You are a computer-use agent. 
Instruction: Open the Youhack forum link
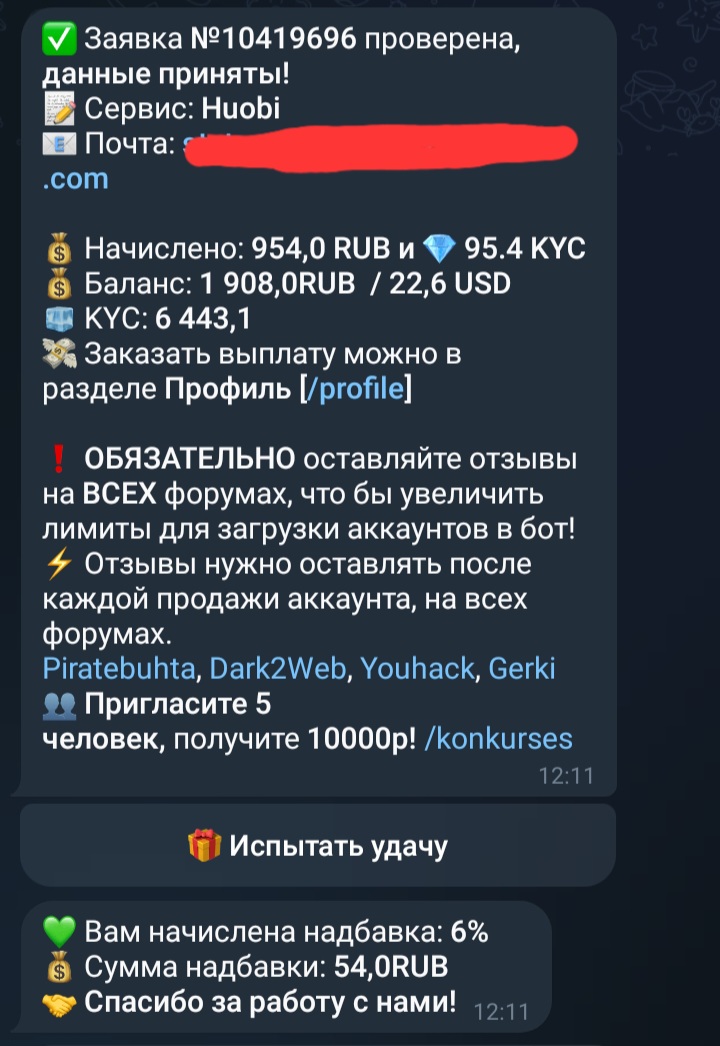coord(416,668)
